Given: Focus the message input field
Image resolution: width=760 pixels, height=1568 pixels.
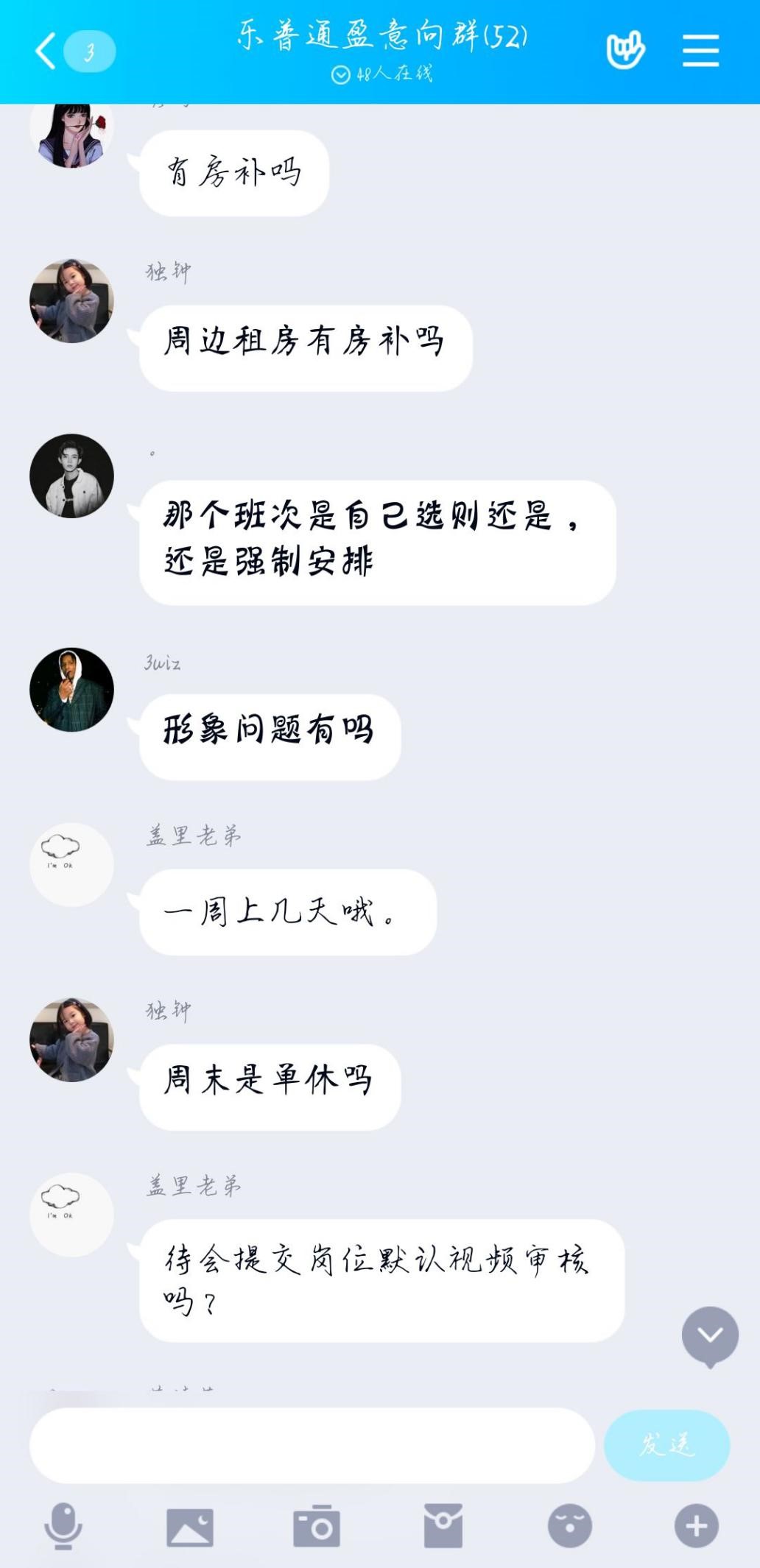Looking at the screenshot, I should pyautogui.click(x=312, y=1445).
